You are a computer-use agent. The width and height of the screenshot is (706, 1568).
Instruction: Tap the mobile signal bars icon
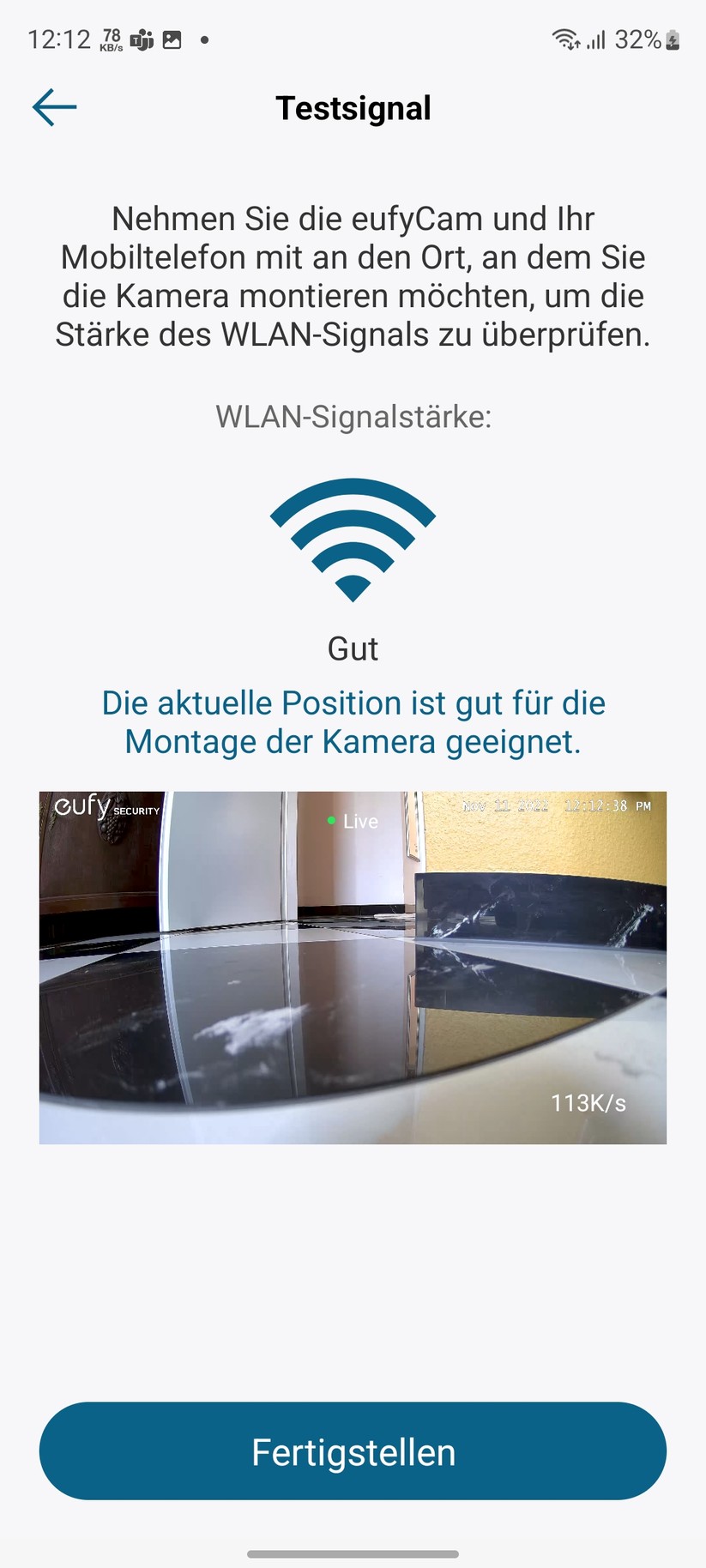[595, 39]
